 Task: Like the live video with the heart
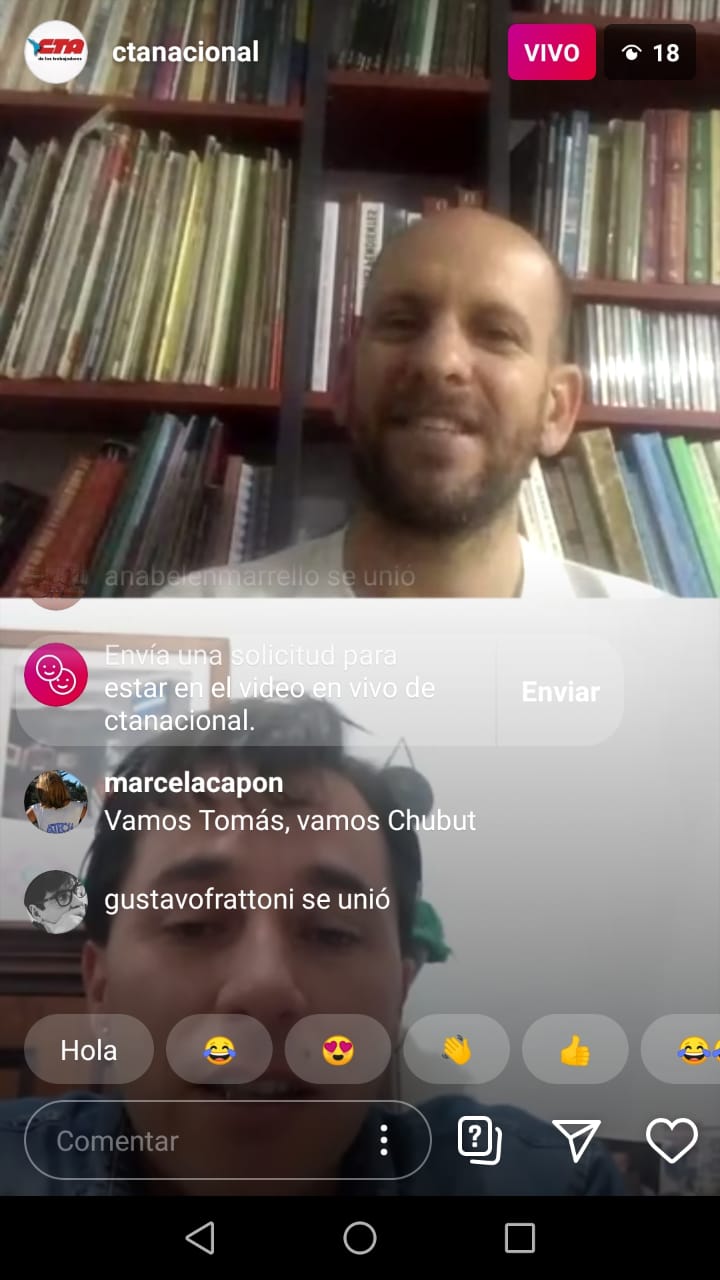(x=671, y=1140)
